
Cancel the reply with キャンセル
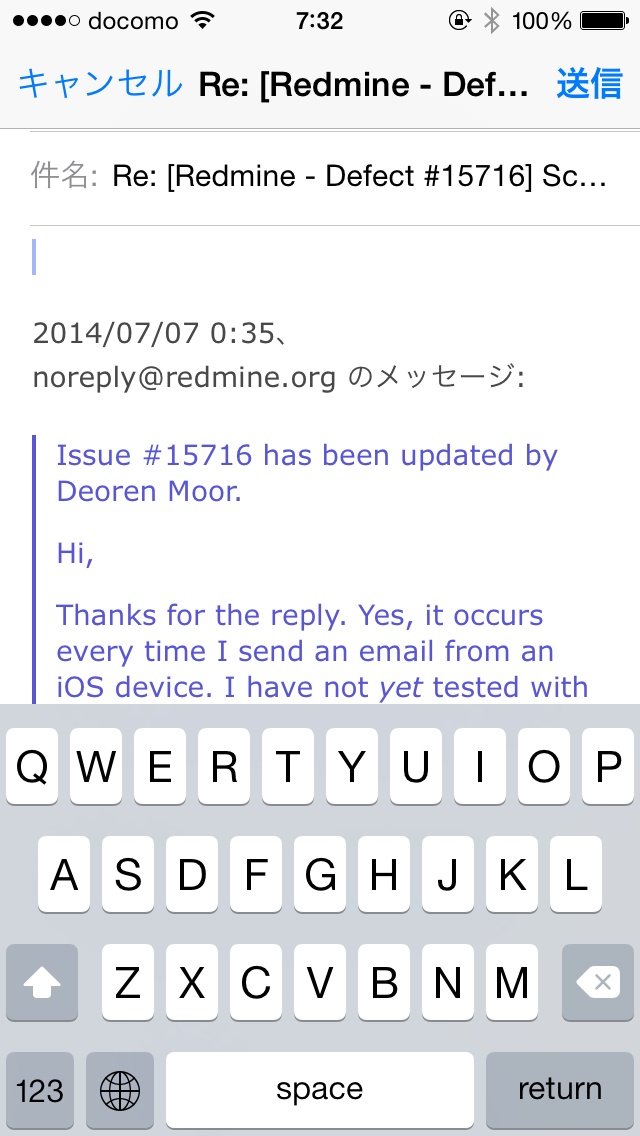click(100, 84)
